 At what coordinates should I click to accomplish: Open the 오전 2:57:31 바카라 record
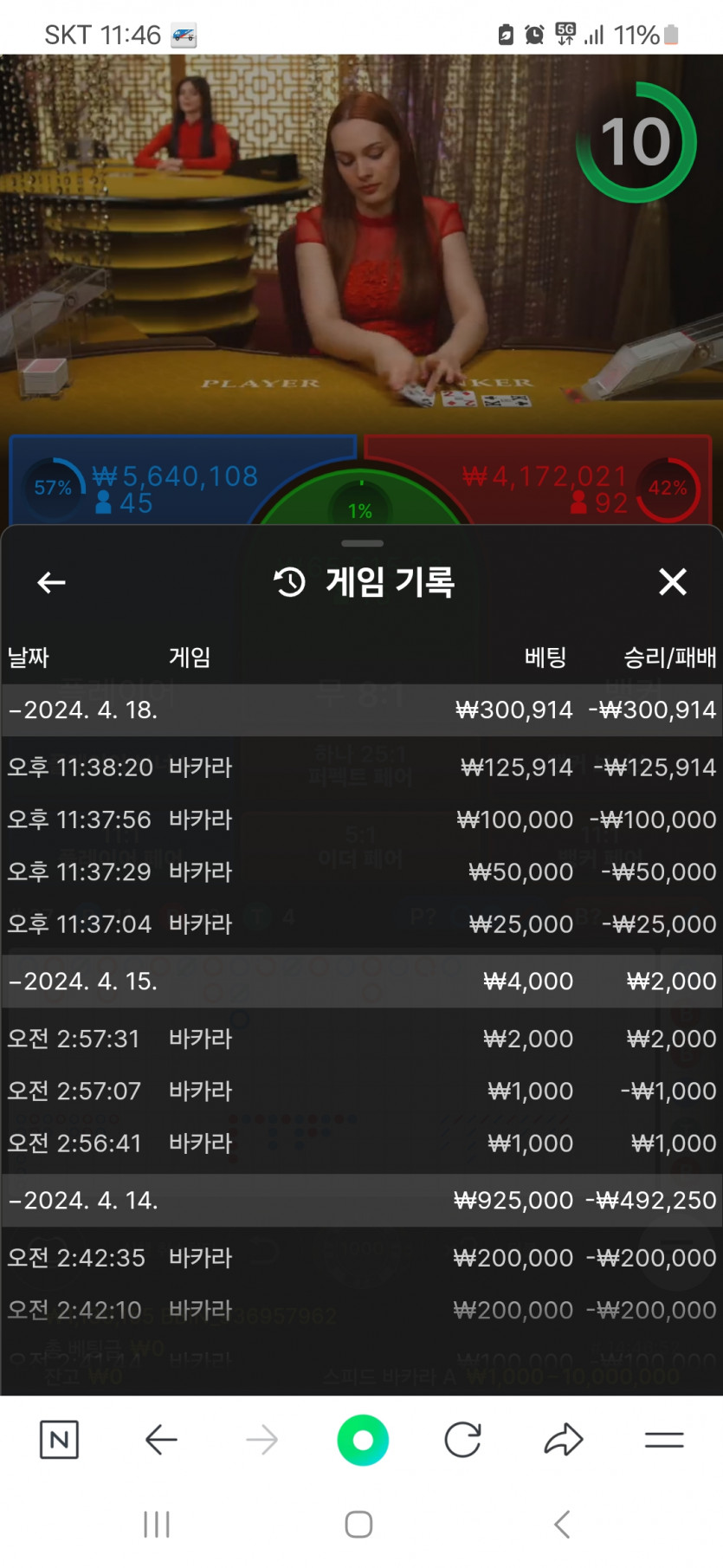(361, 1039)
